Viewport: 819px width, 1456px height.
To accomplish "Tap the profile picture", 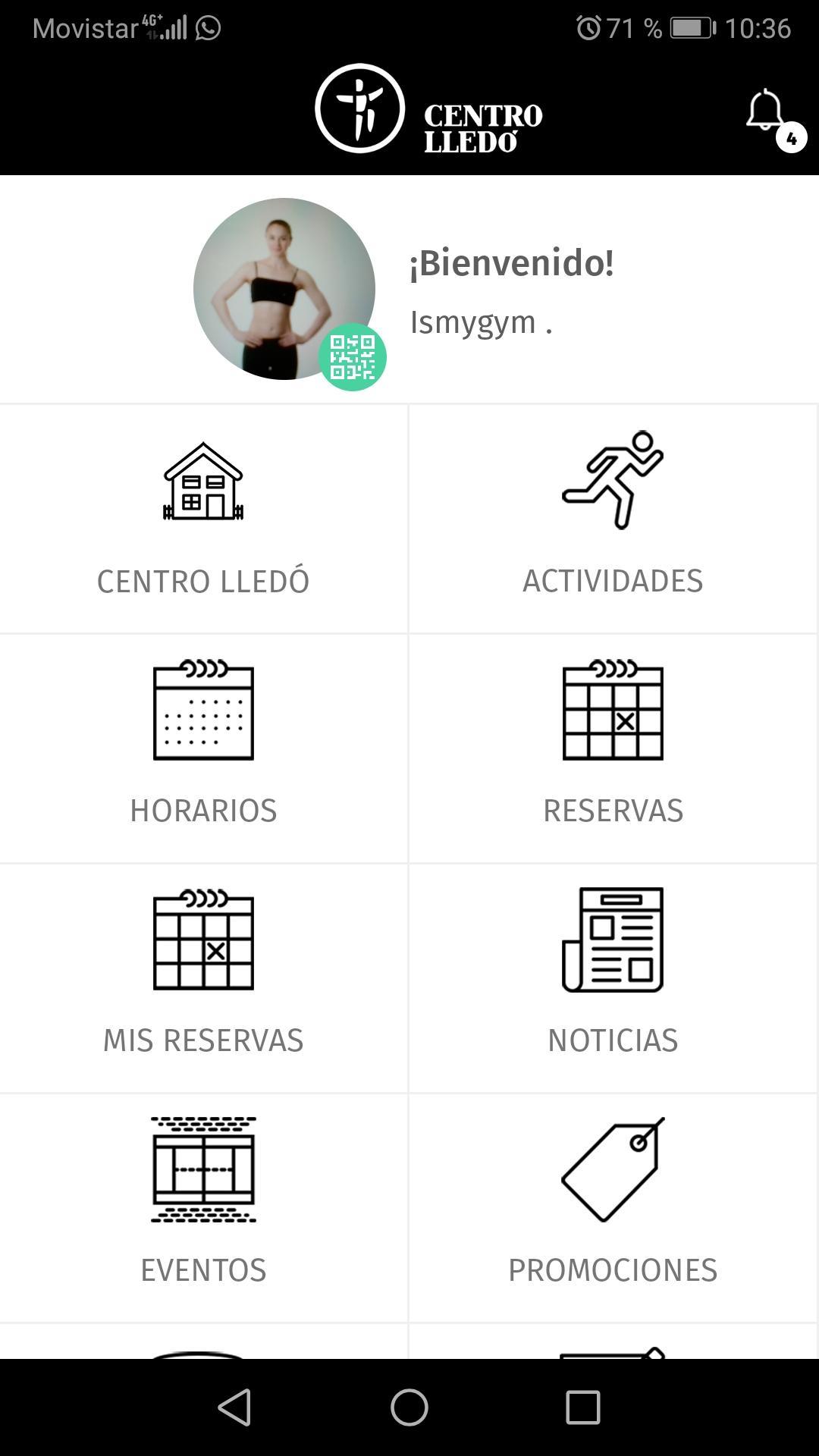I will (x=284, y=289).
